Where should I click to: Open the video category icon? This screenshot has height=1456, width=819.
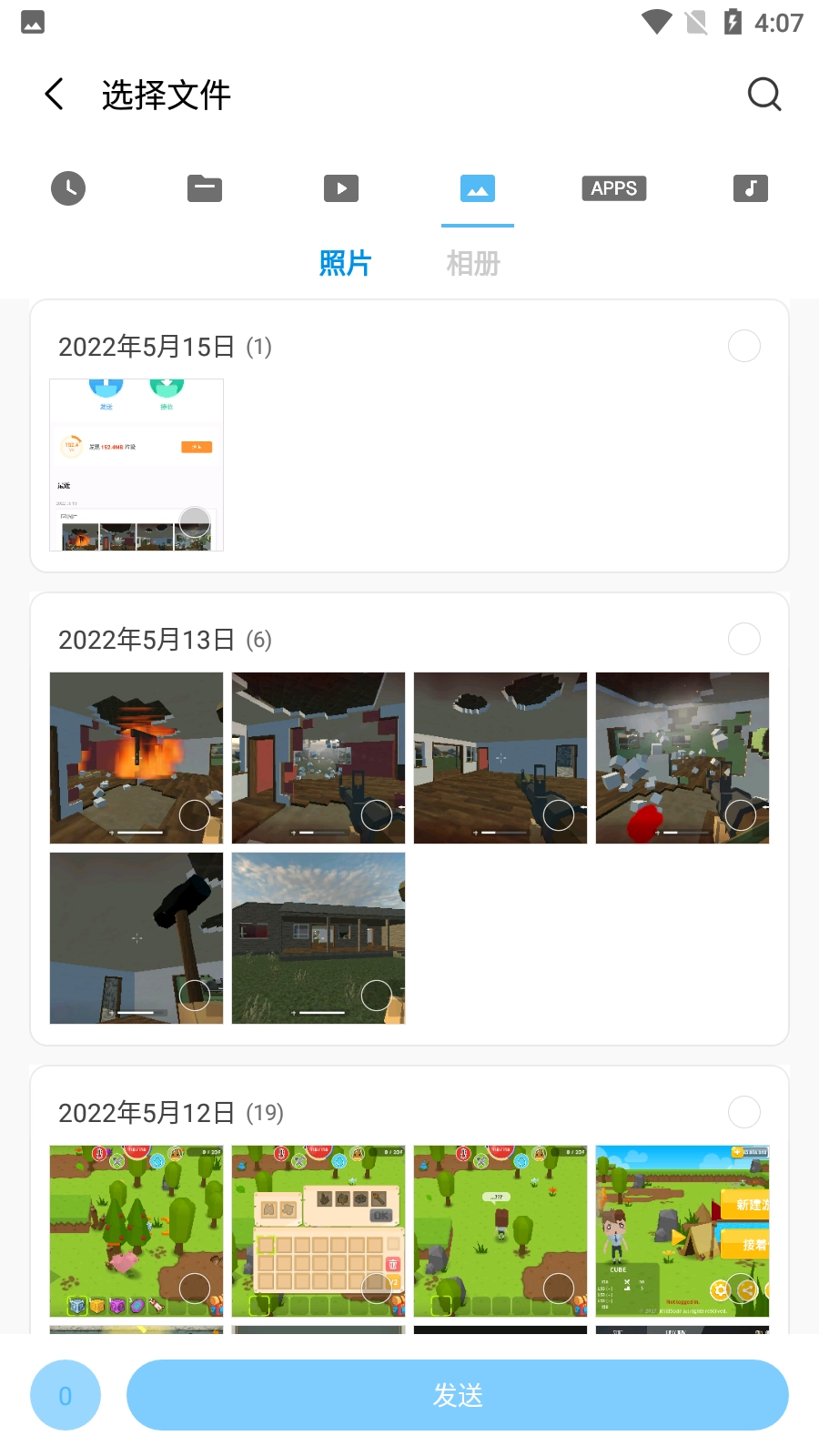click(x=341, y=188)
